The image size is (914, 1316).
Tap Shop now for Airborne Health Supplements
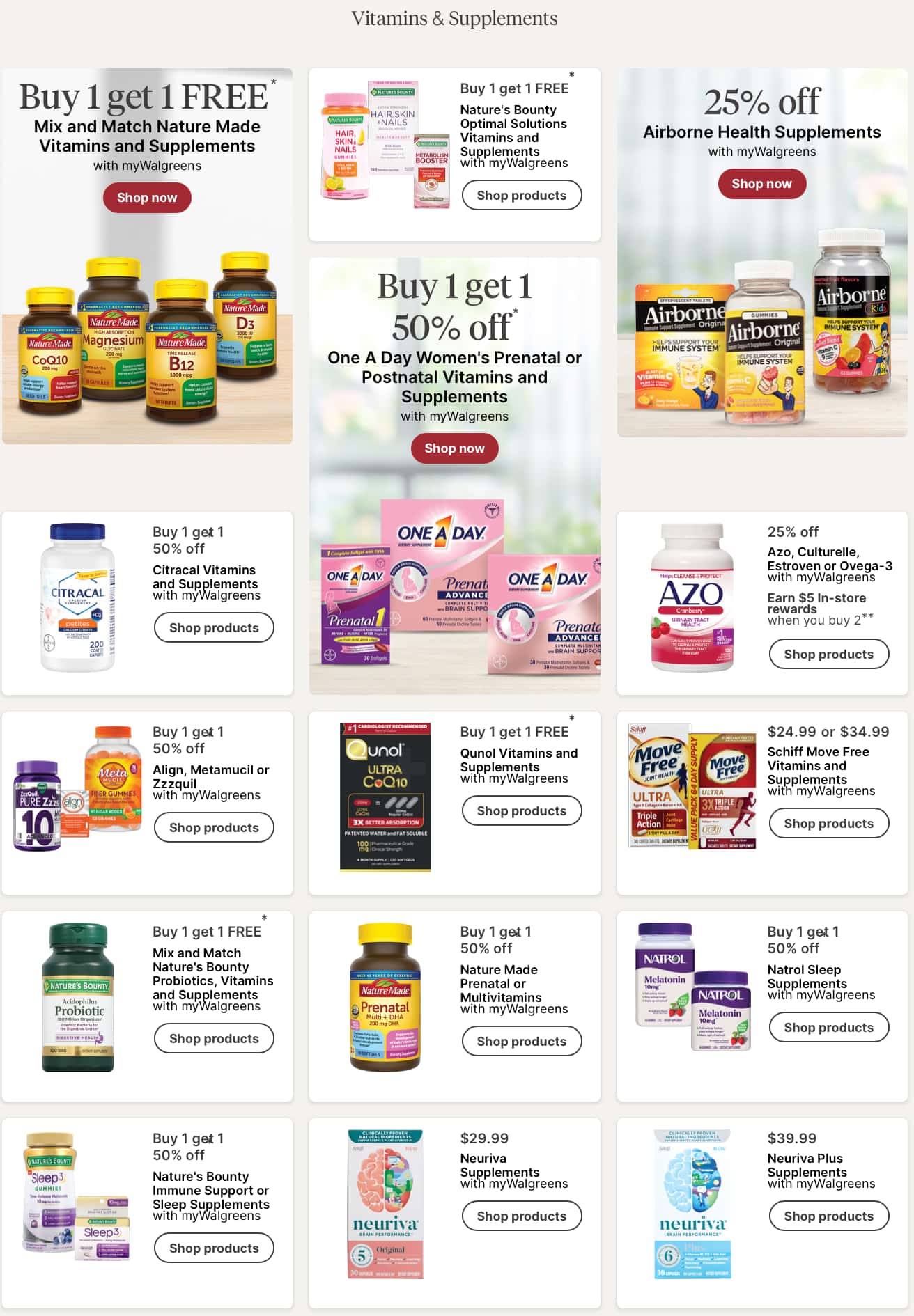point(761,184)
